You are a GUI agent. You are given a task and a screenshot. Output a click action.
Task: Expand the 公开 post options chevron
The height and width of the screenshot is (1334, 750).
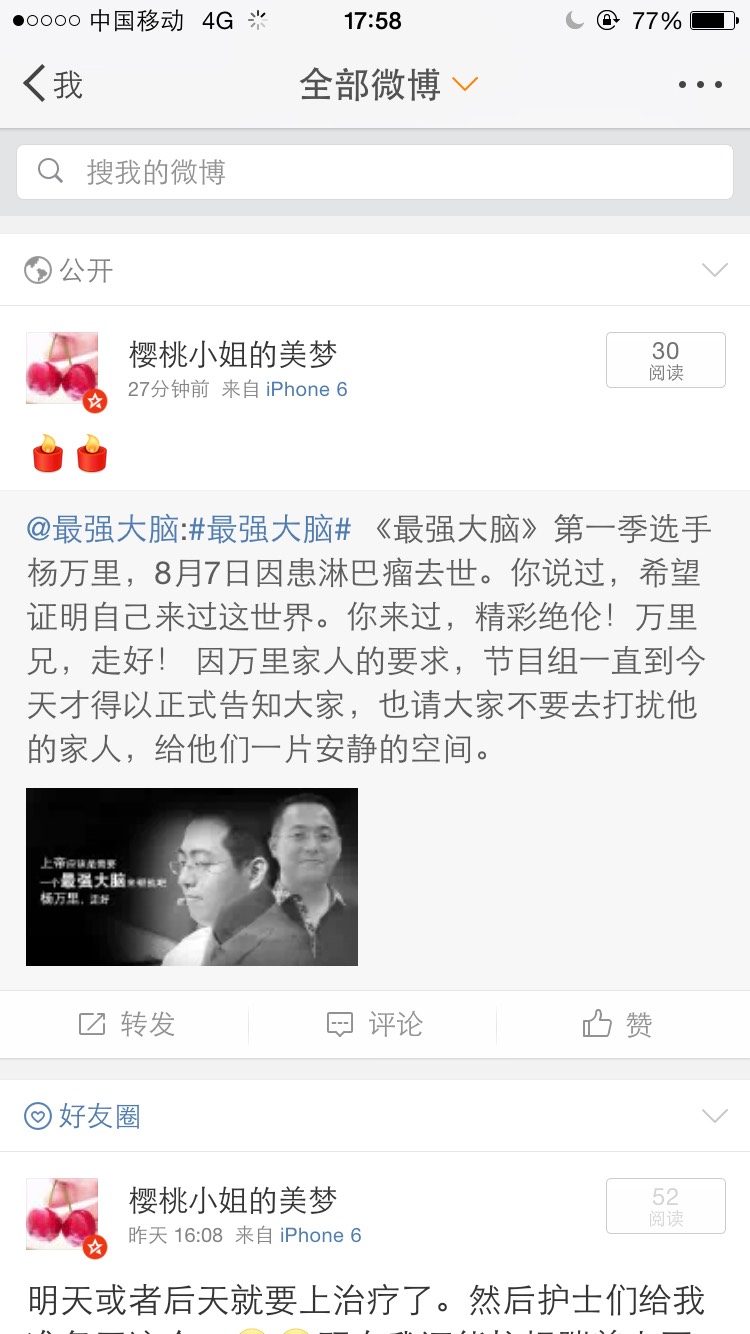click(714, 270)
